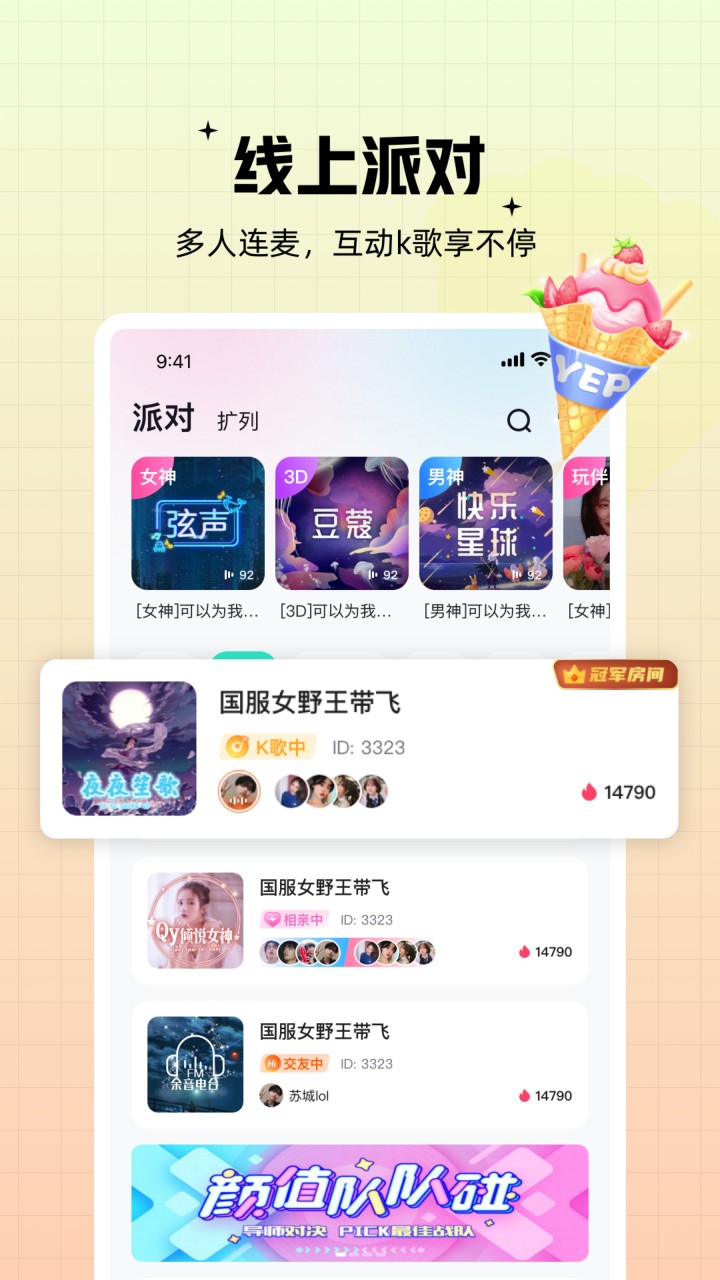Select the 派对 tab

pyautogui.click(x=164, y=418)
